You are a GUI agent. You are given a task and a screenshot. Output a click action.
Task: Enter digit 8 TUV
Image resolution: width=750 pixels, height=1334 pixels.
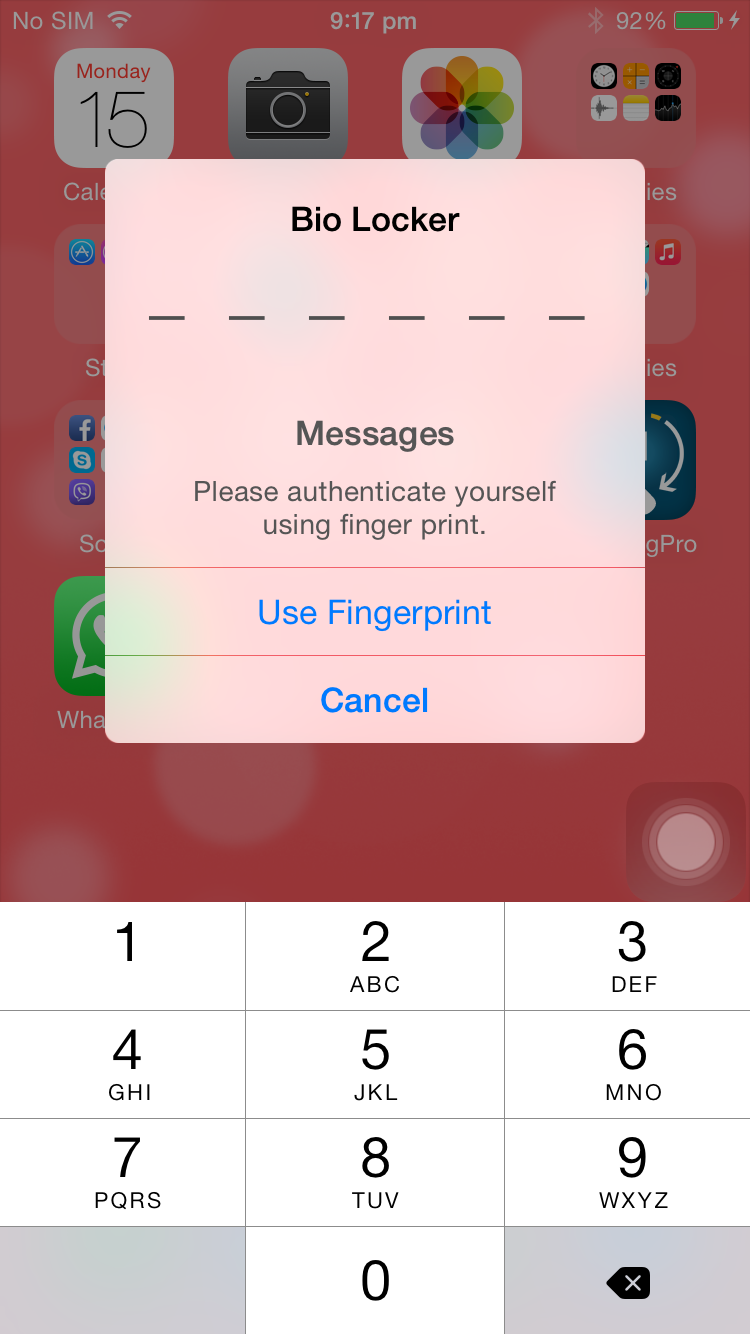click(375, 1172)
